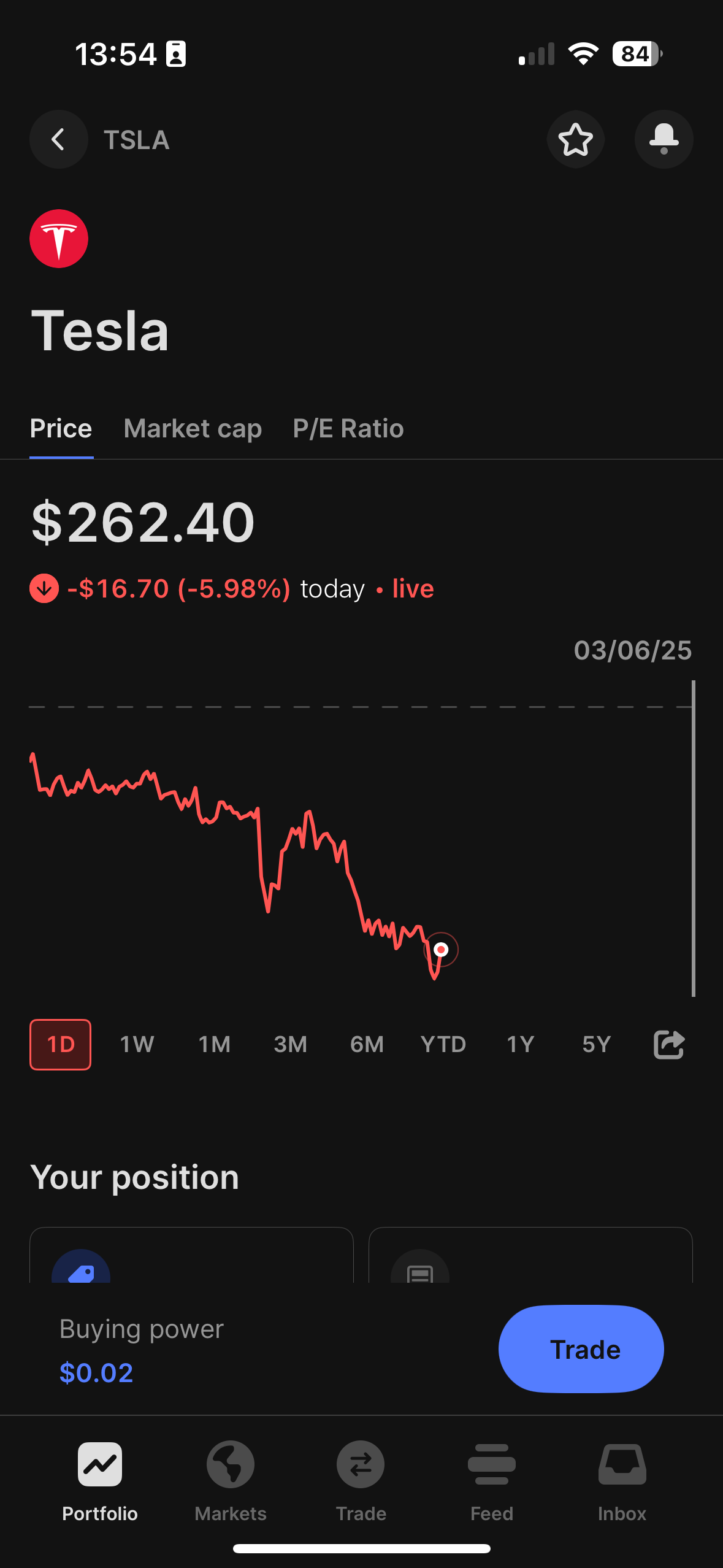Switch chart to 6M

coord(367,1044)
